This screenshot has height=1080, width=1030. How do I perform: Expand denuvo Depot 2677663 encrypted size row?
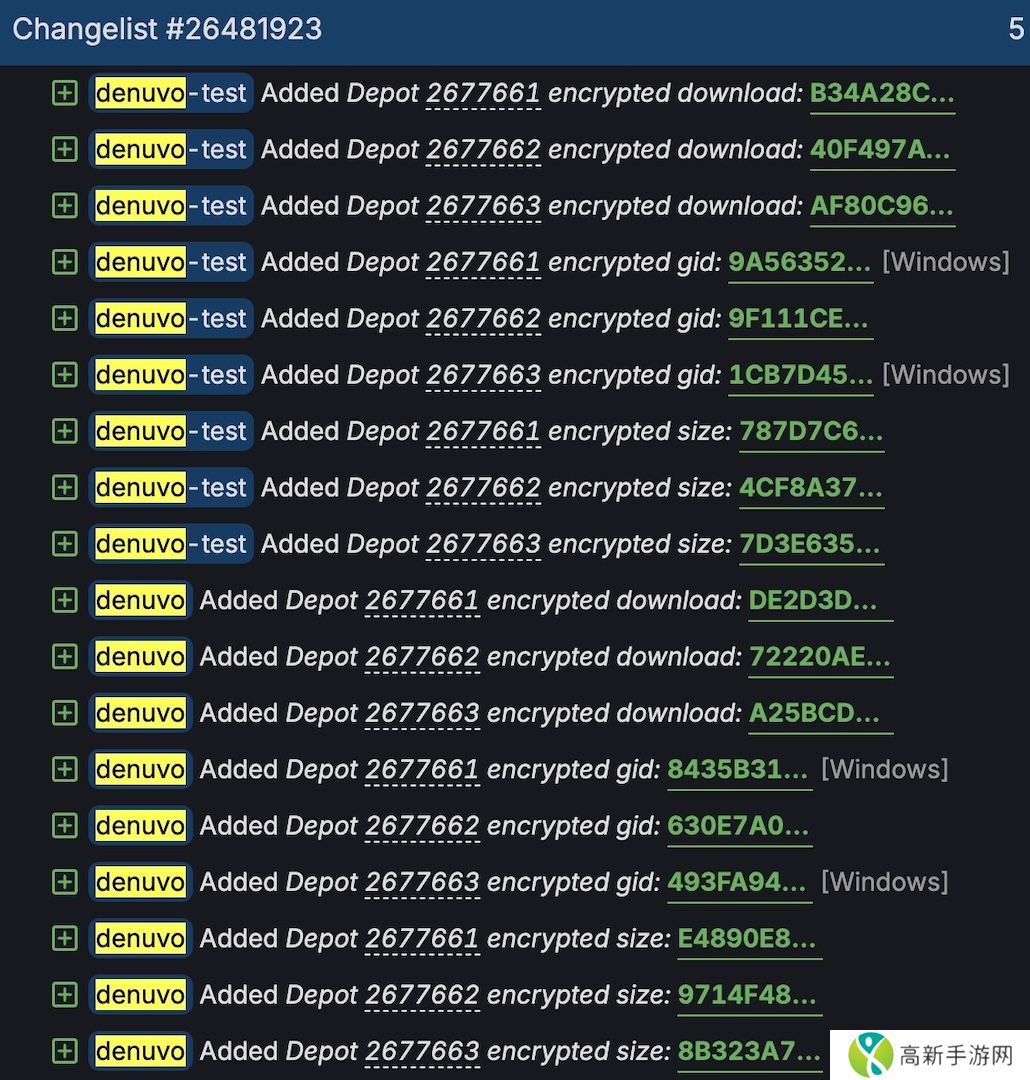pyautogui.click(x=64, y=1051)
